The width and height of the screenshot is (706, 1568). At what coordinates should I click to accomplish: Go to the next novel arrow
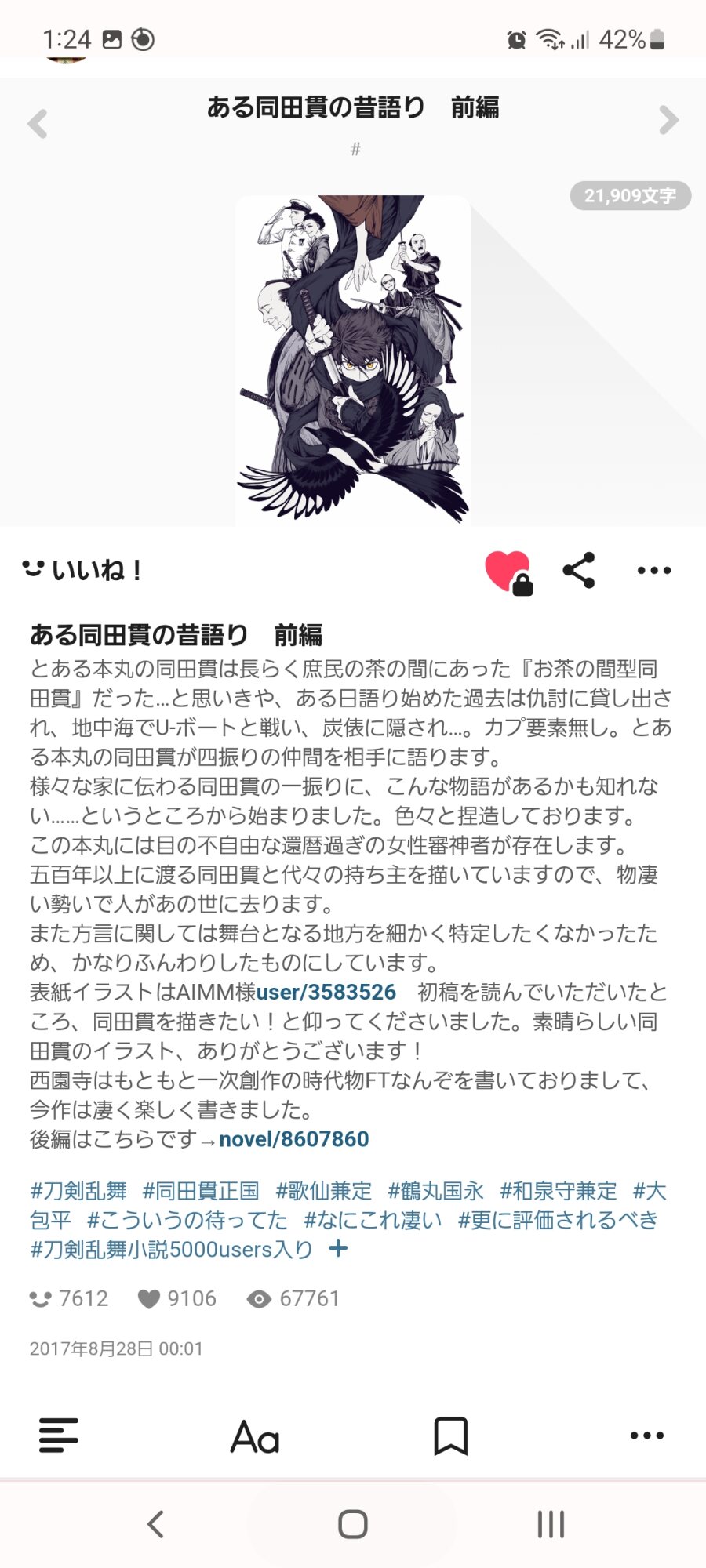point(668,120)
